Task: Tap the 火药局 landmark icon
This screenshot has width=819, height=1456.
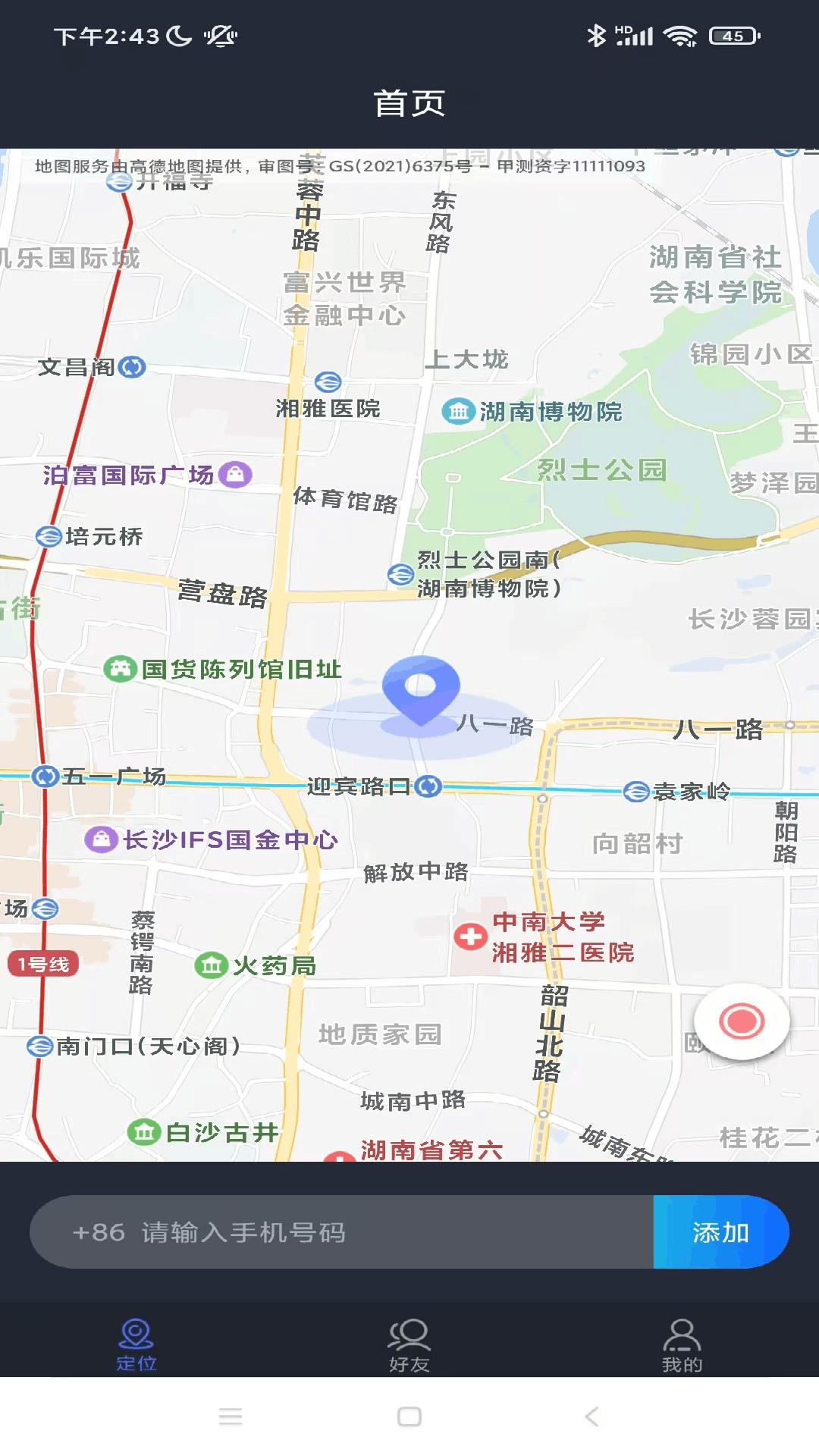Action: pyautogui.click(x=212, y=964)
